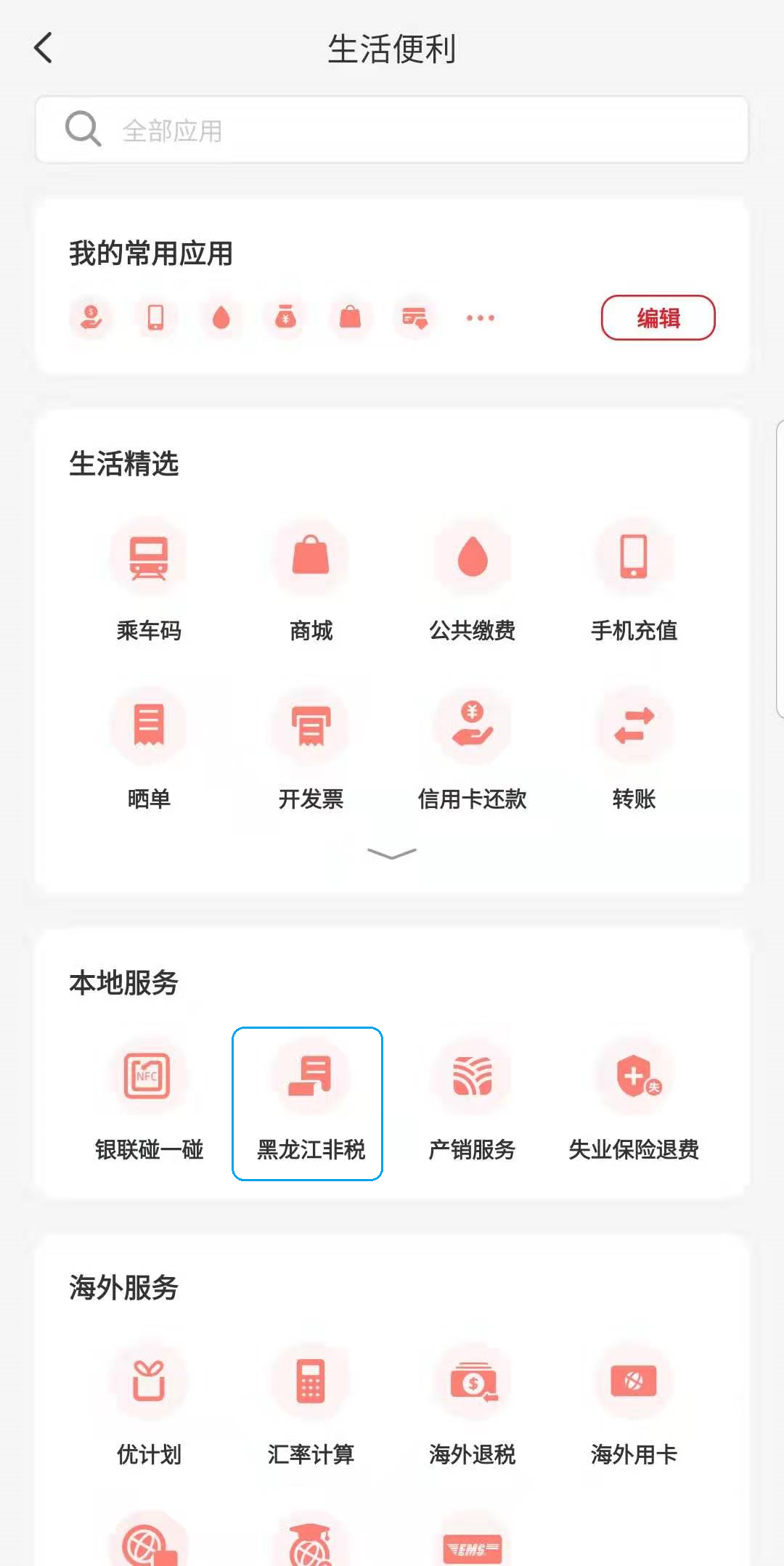The width and height of the screenshot is (784, 1566).
Task: Tap the 编辑 button for frequent apps
Action: coord(658,318)
